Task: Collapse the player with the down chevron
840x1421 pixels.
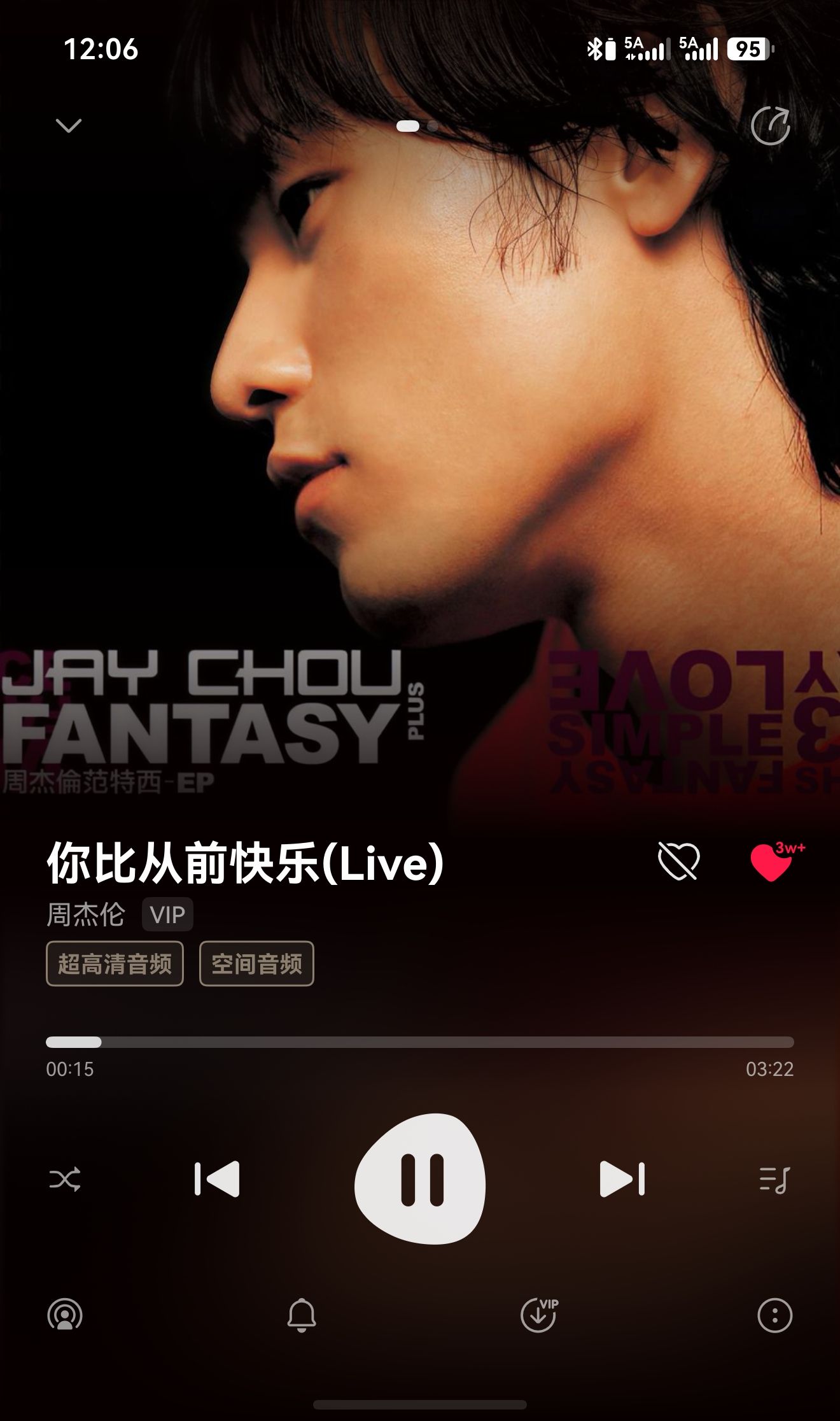Action: (x=69, y=125)
